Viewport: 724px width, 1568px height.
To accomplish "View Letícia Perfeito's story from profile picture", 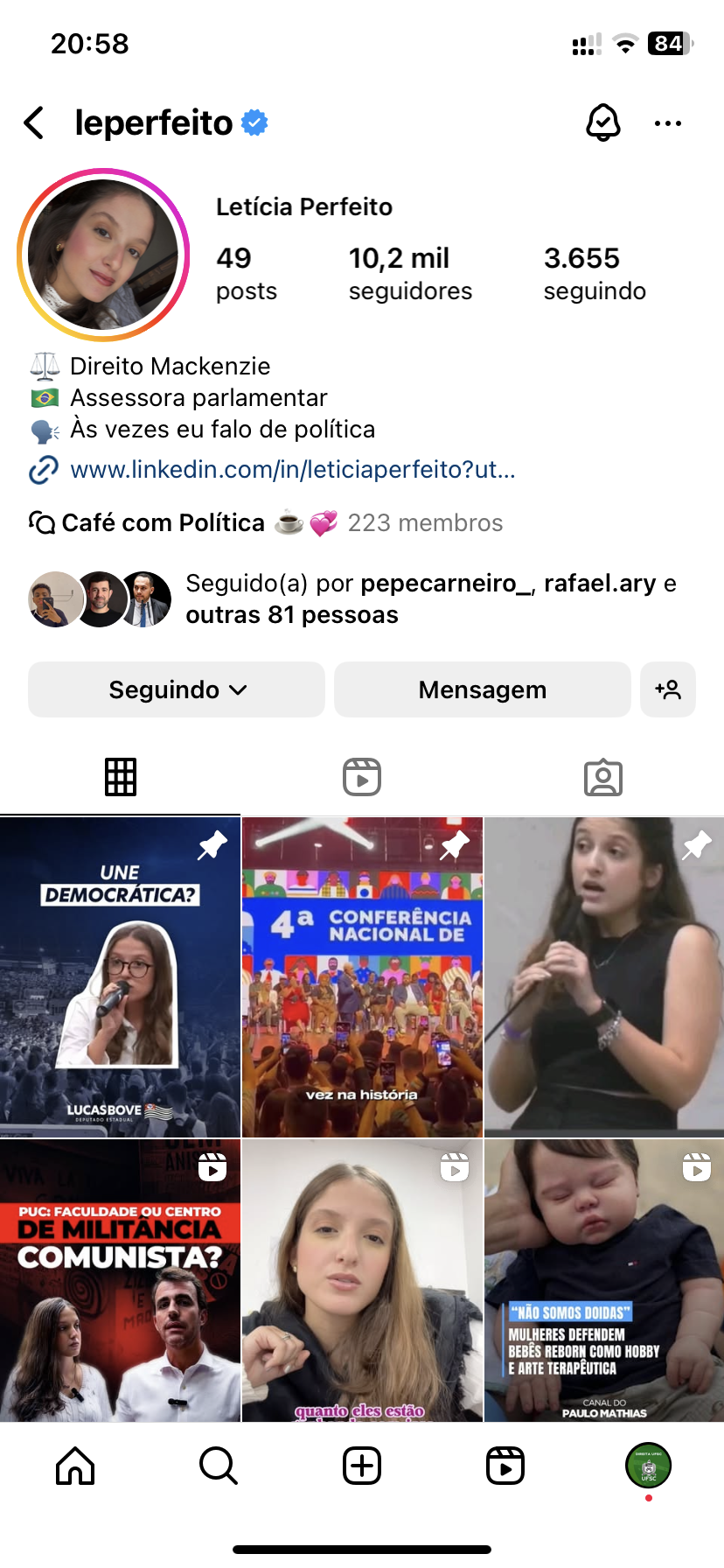I will click(103, 255).
